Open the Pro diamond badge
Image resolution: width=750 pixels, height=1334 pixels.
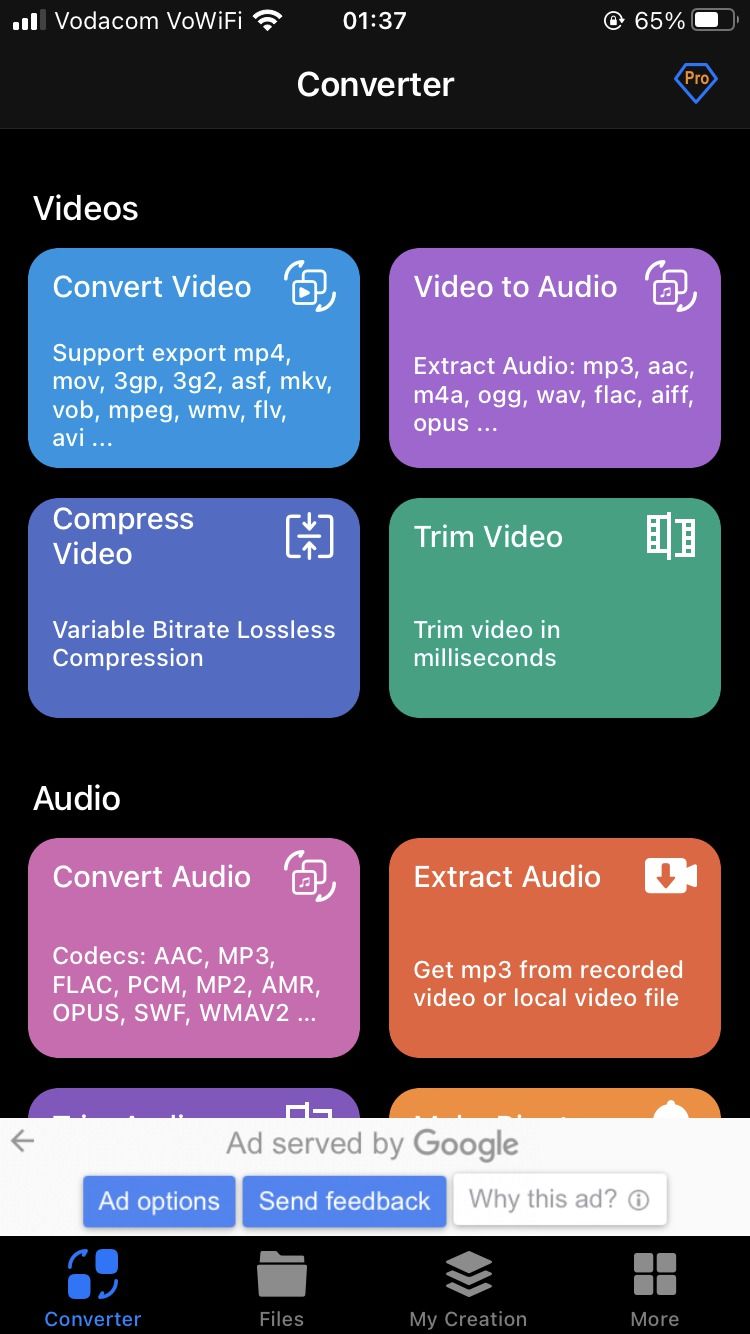(695, 83)
